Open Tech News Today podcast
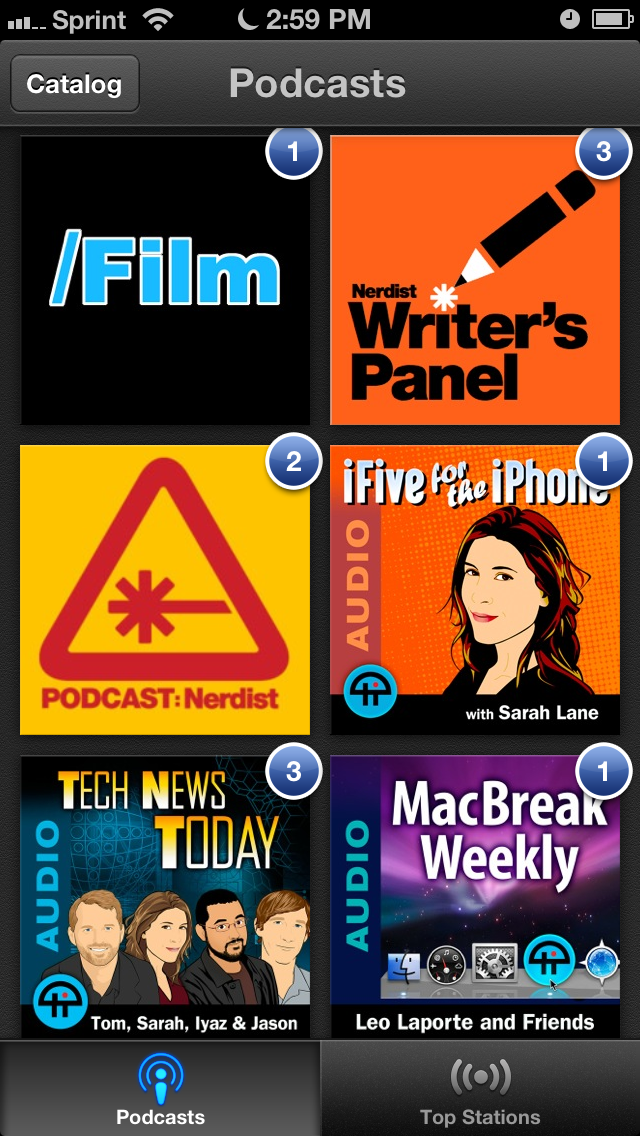 tap(165, 897)
